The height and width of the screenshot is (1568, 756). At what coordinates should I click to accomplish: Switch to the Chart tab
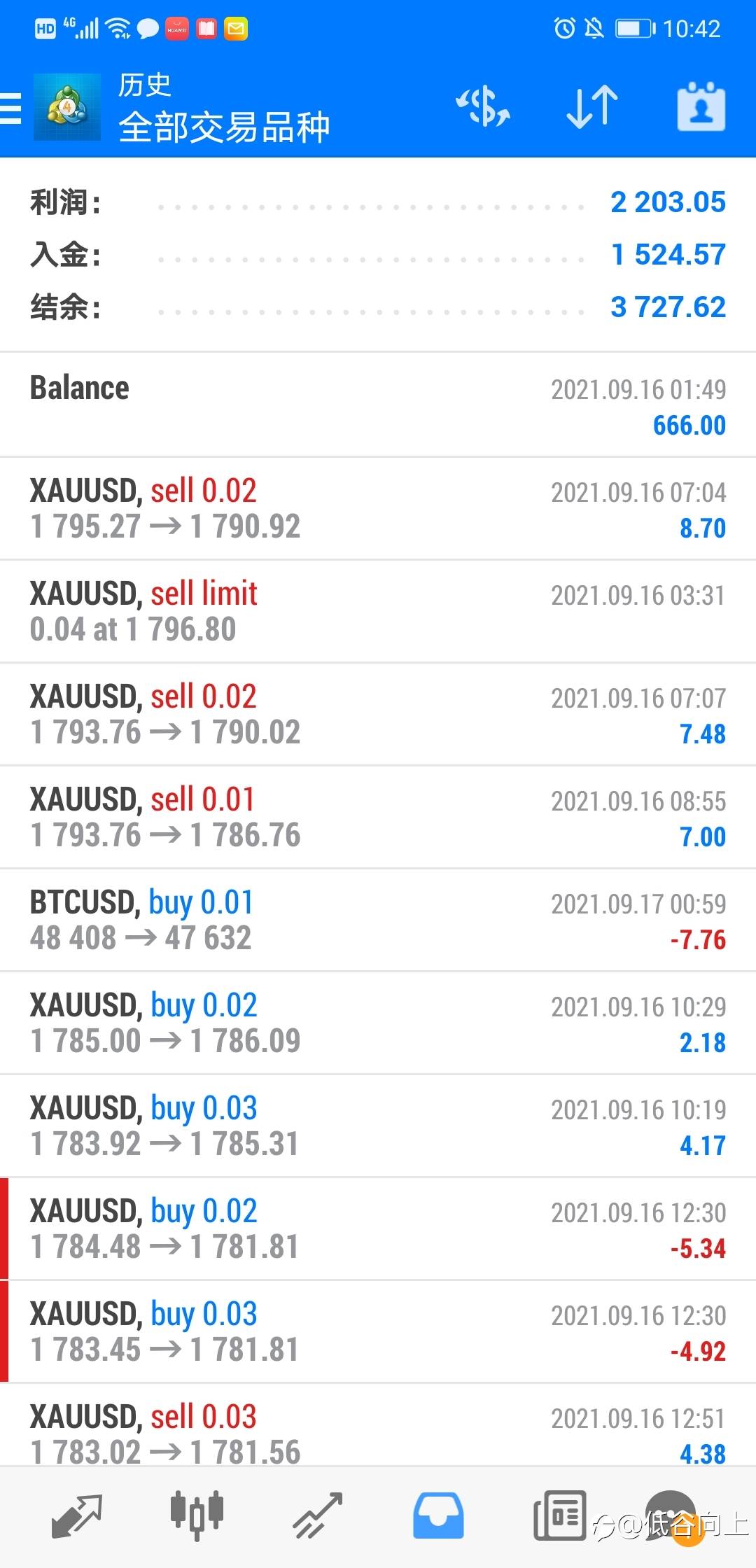click(197, 1515)
